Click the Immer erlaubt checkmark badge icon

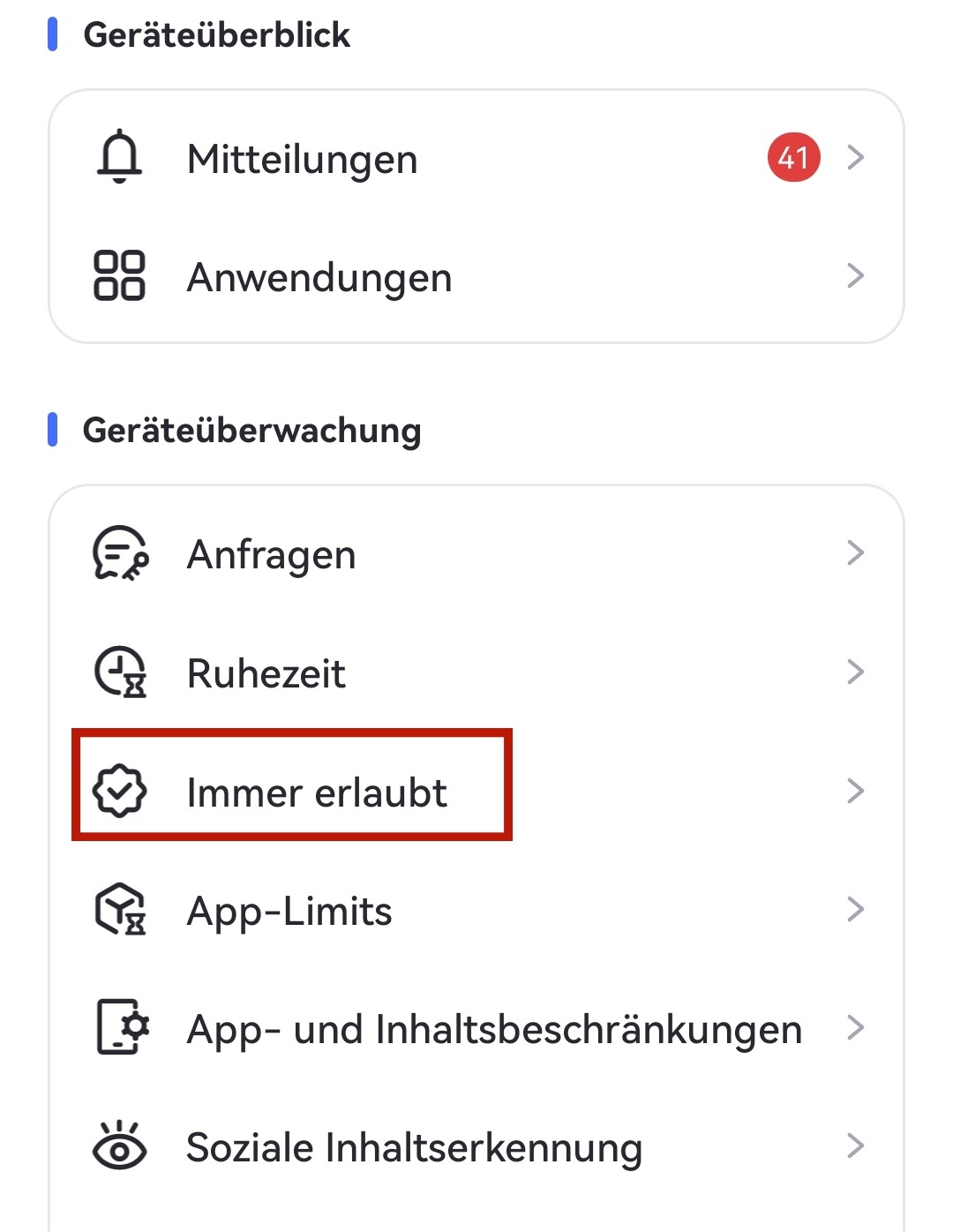pyautogui.click(x=121, y=792)
